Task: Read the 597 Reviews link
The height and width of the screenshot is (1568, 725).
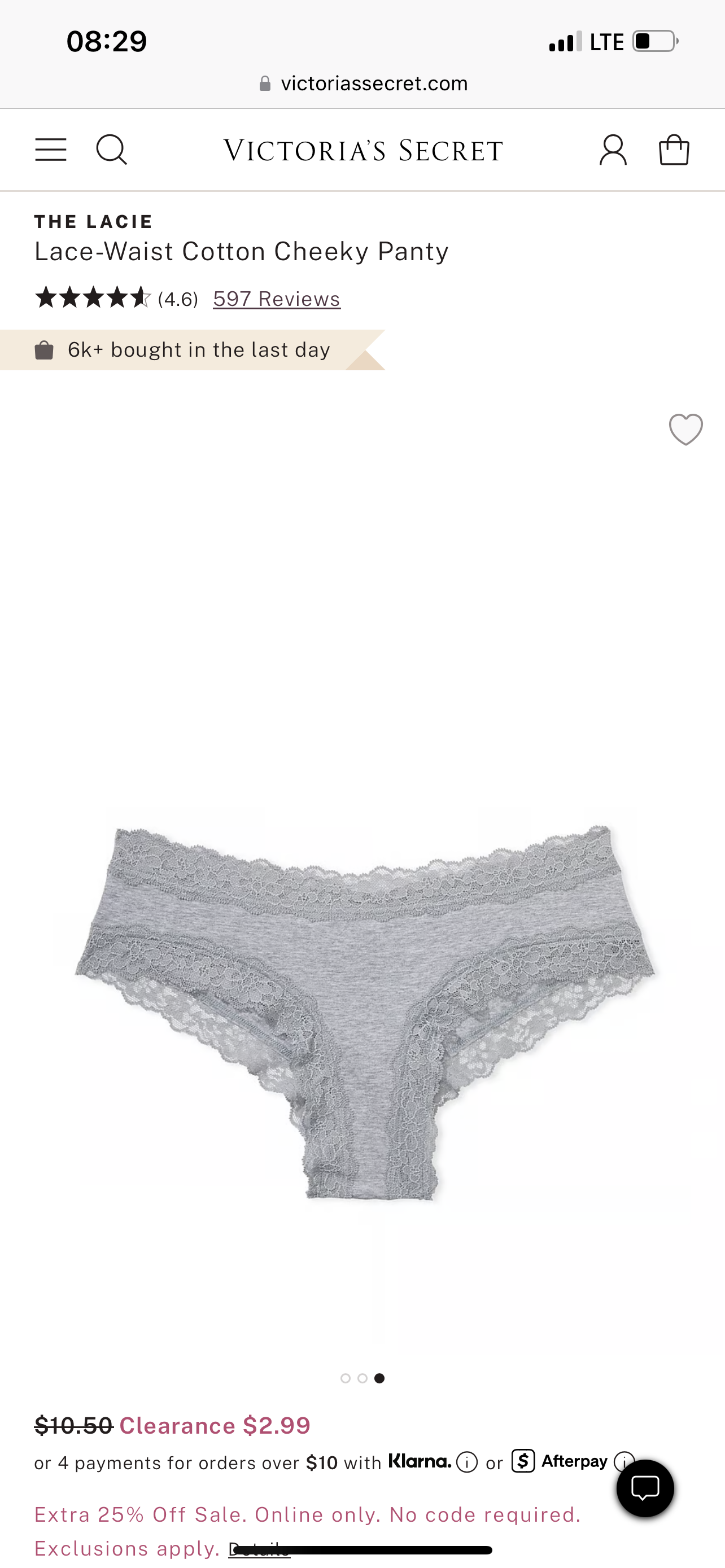Action: [x=276, y=299]
